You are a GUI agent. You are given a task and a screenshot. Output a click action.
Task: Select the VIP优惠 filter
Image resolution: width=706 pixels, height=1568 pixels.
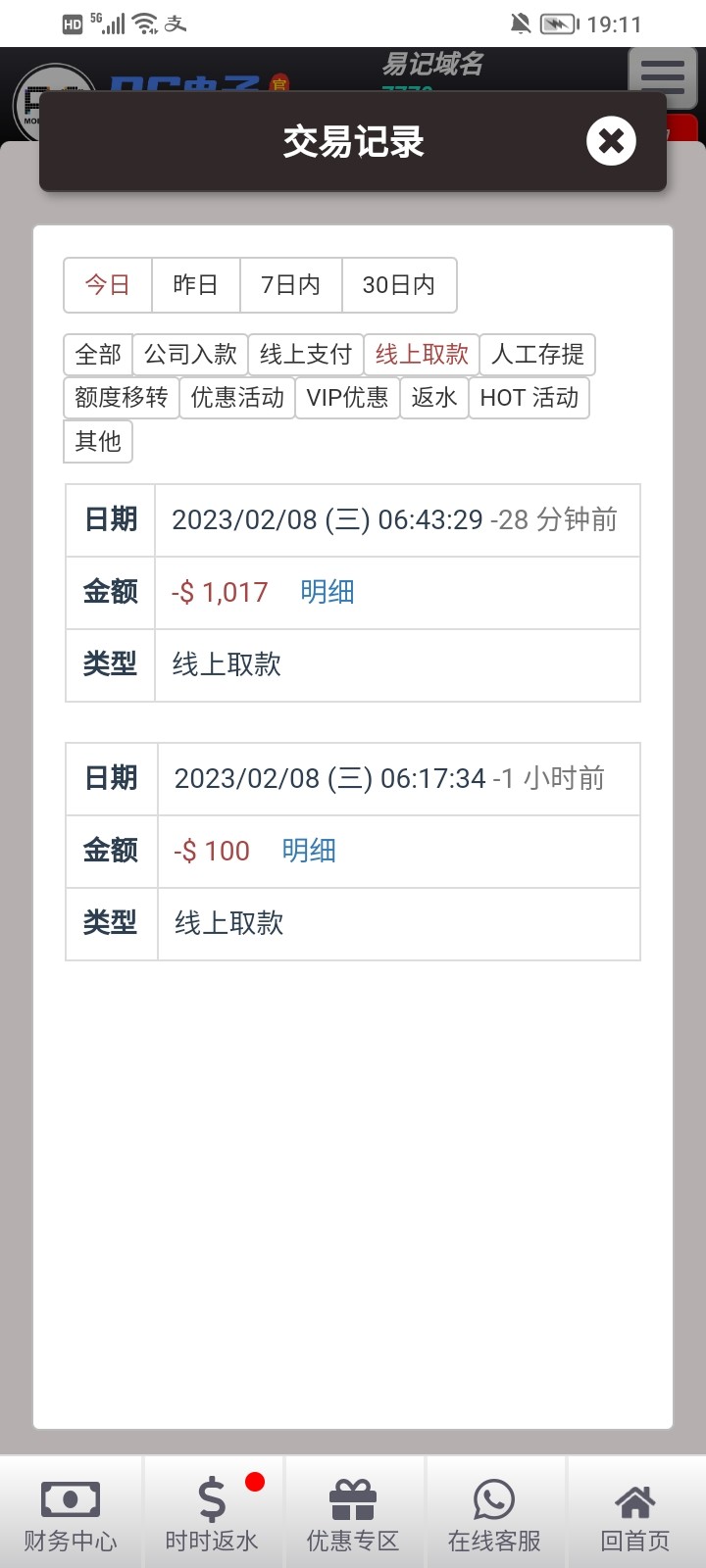(x=347, y=398)
